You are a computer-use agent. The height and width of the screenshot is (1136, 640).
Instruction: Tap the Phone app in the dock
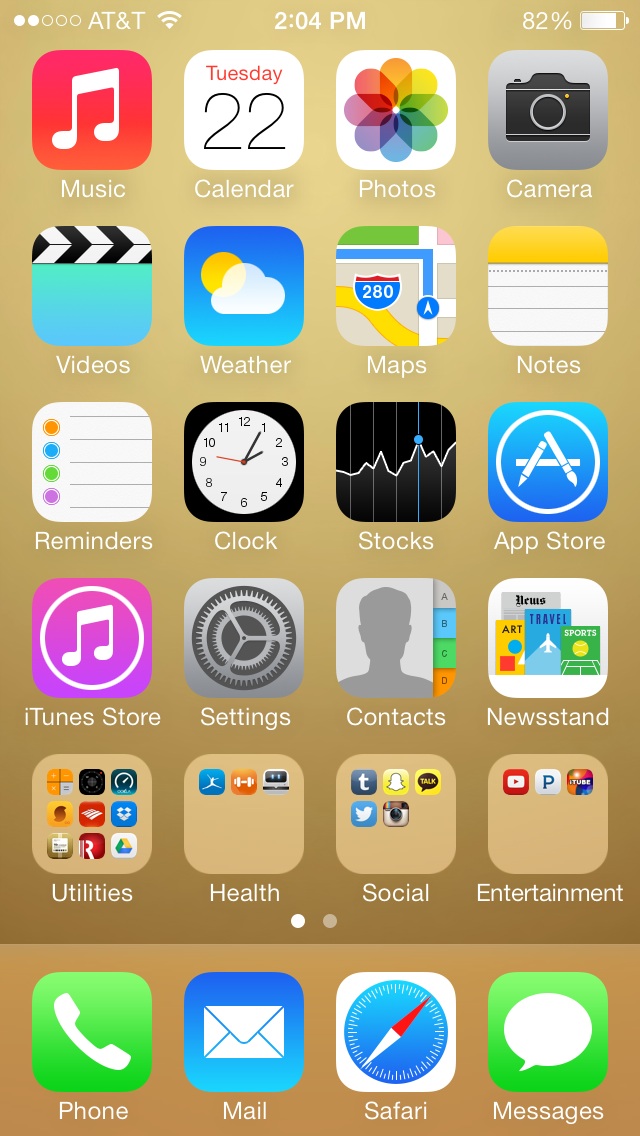(92, 1032)
